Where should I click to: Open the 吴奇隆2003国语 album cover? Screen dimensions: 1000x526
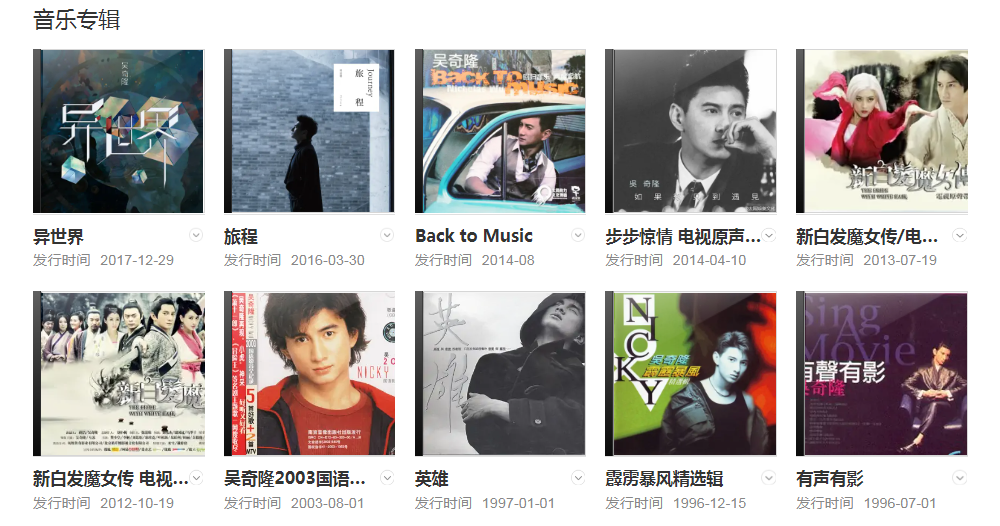[310, 373]
